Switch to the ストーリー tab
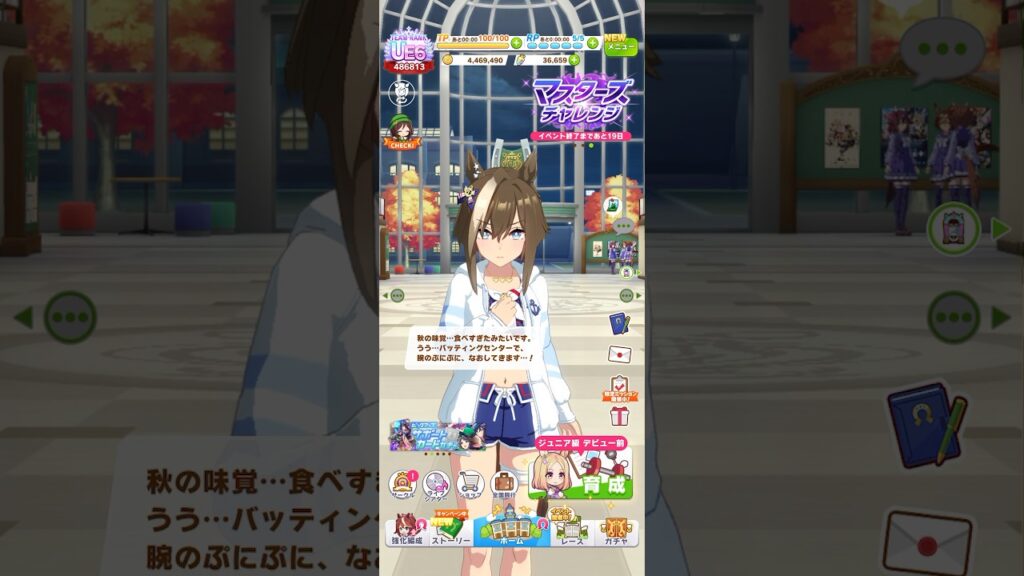The width and height of the screenshot is (1024, 576). [x=450, y=530]
